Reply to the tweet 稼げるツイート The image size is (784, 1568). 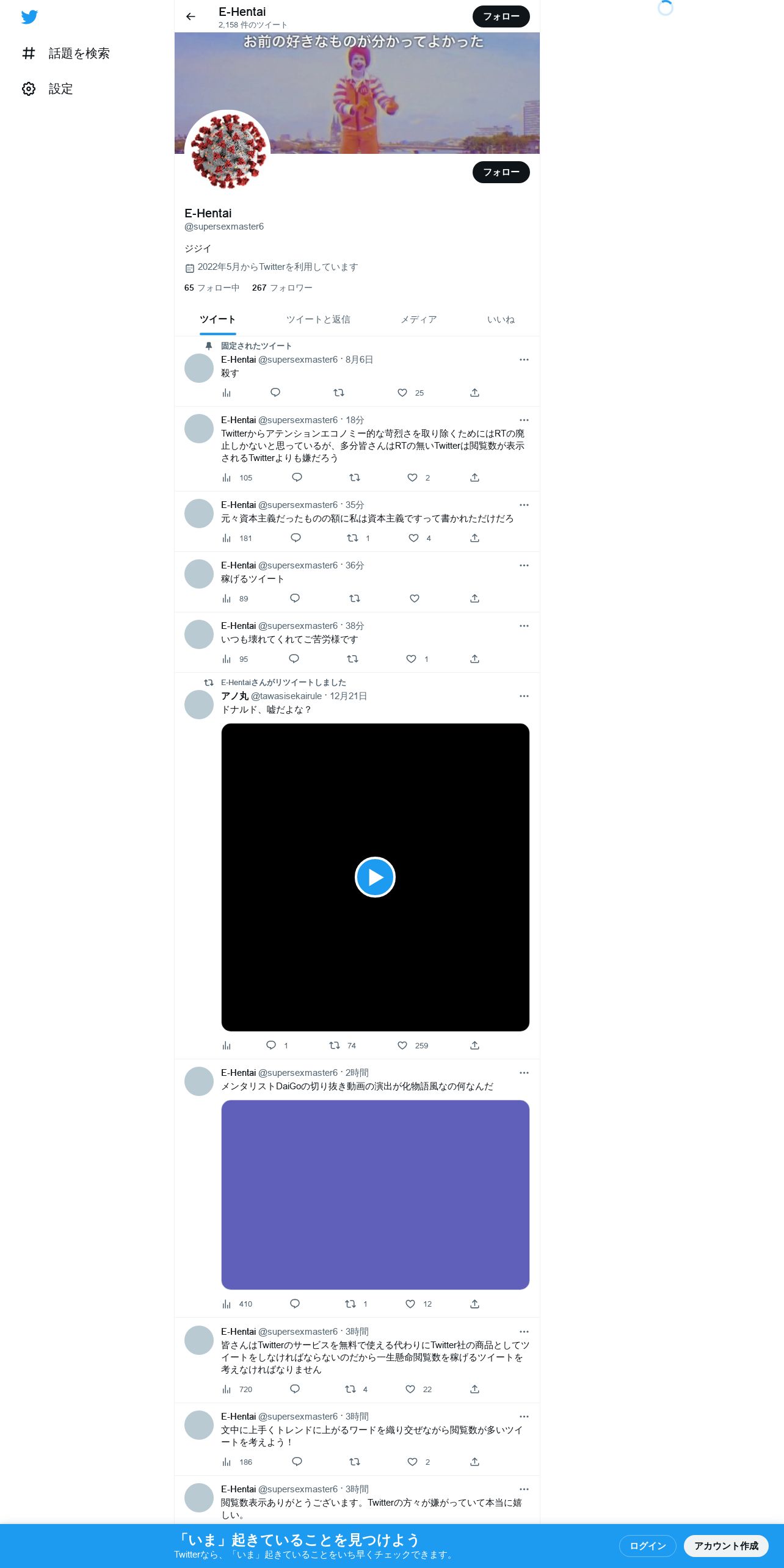(x=295, y=598)
